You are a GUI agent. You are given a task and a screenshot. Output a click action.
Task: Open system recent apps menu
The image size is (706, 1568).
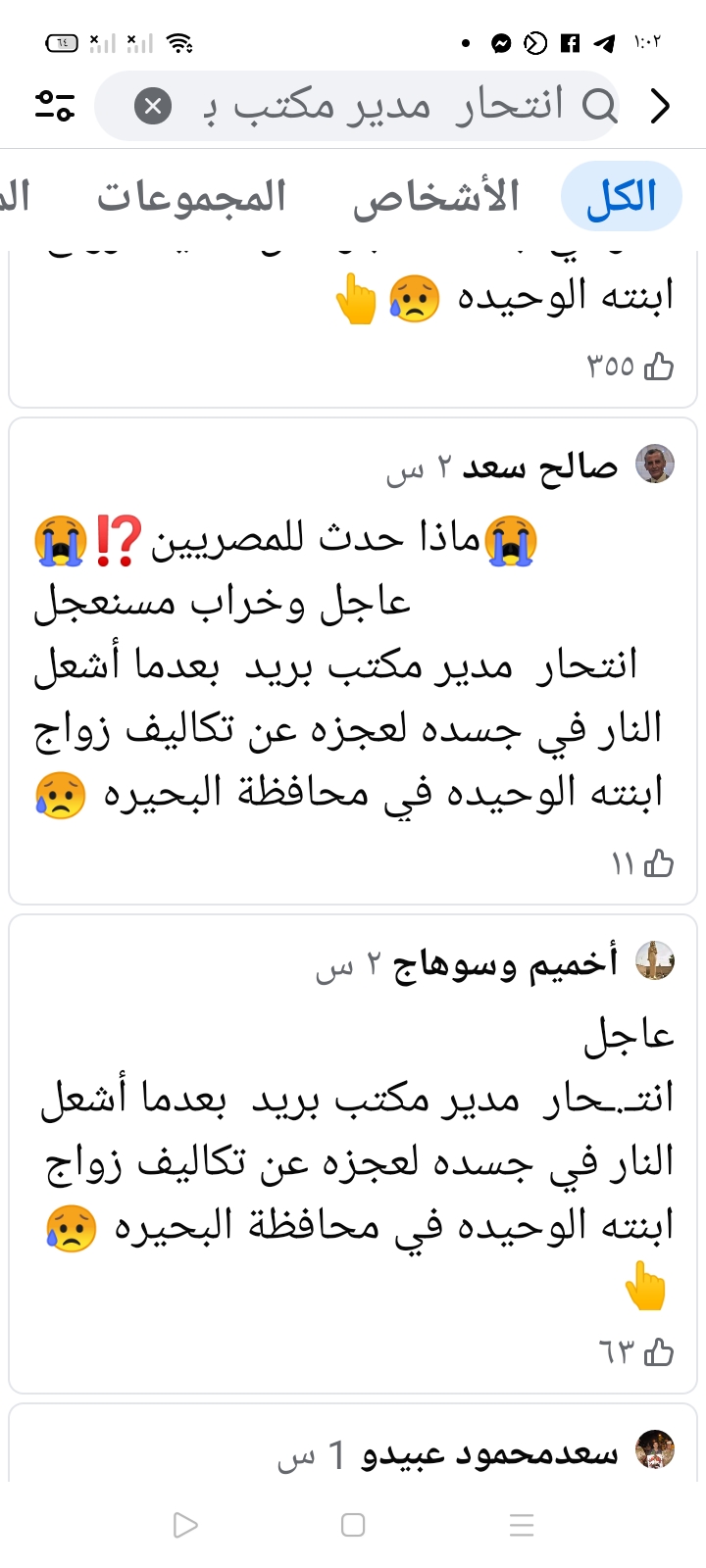coord(522,1525)
